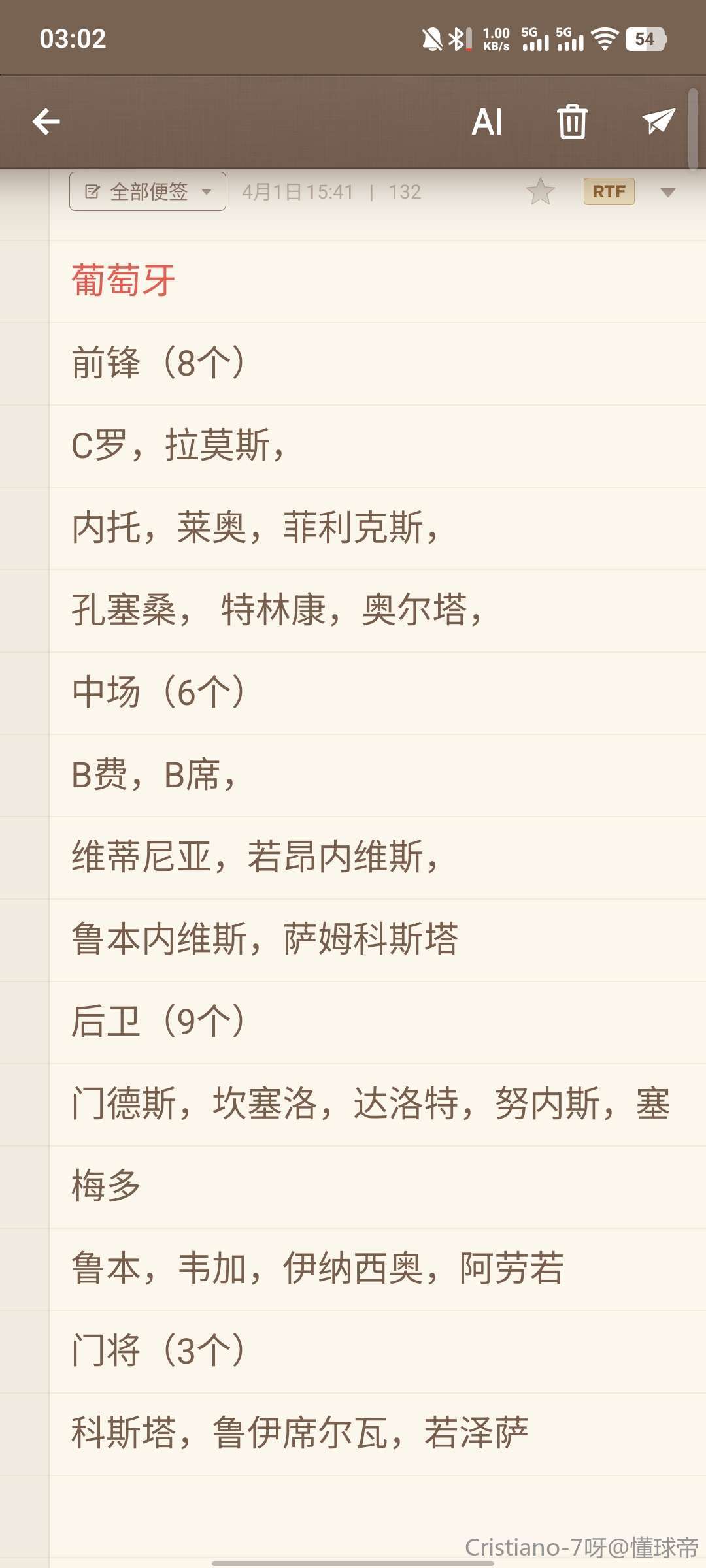Open the AI assistant feature

tap(488, 122)
